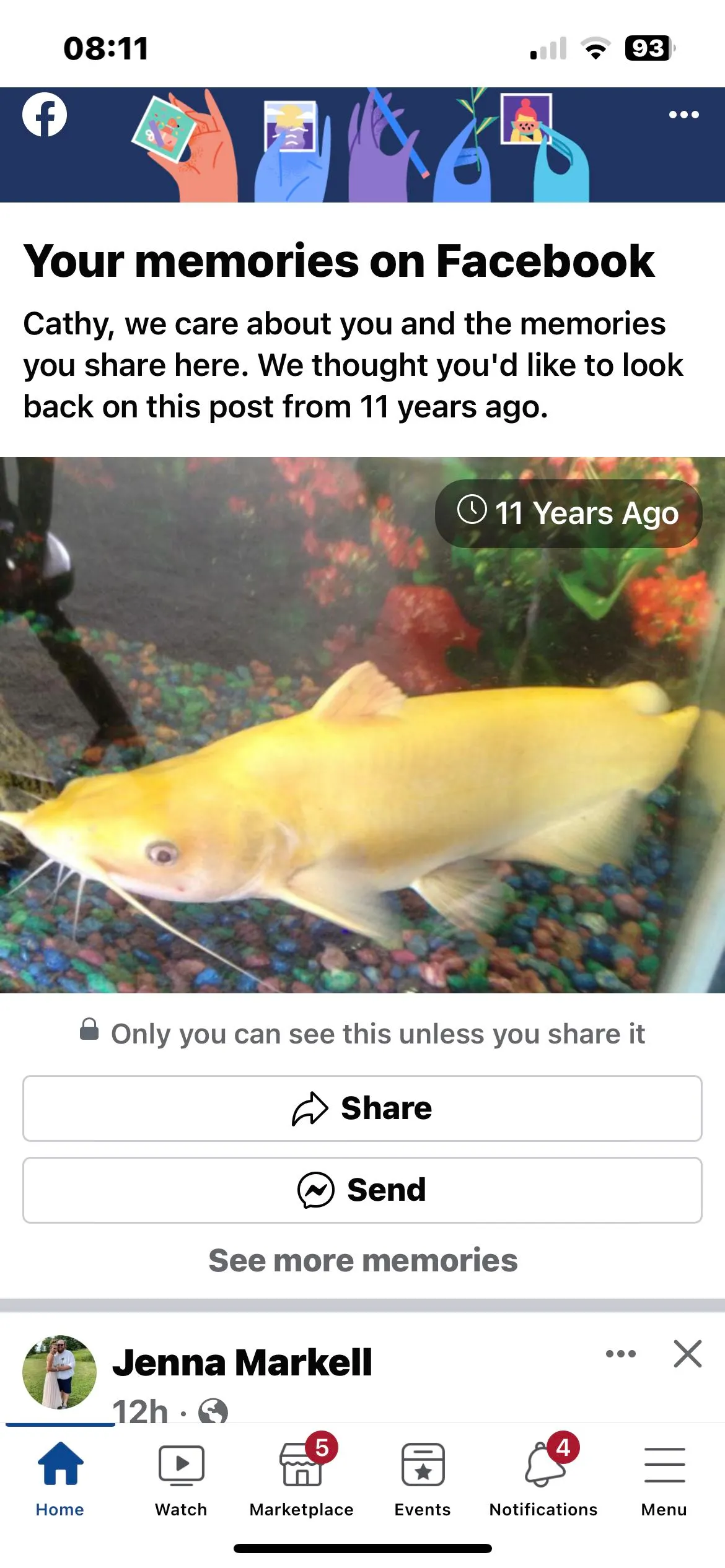The height and width of the screenshot is (1568, 725).
Task: Open the Menu tab
Action: click(x=664, y=1477)
